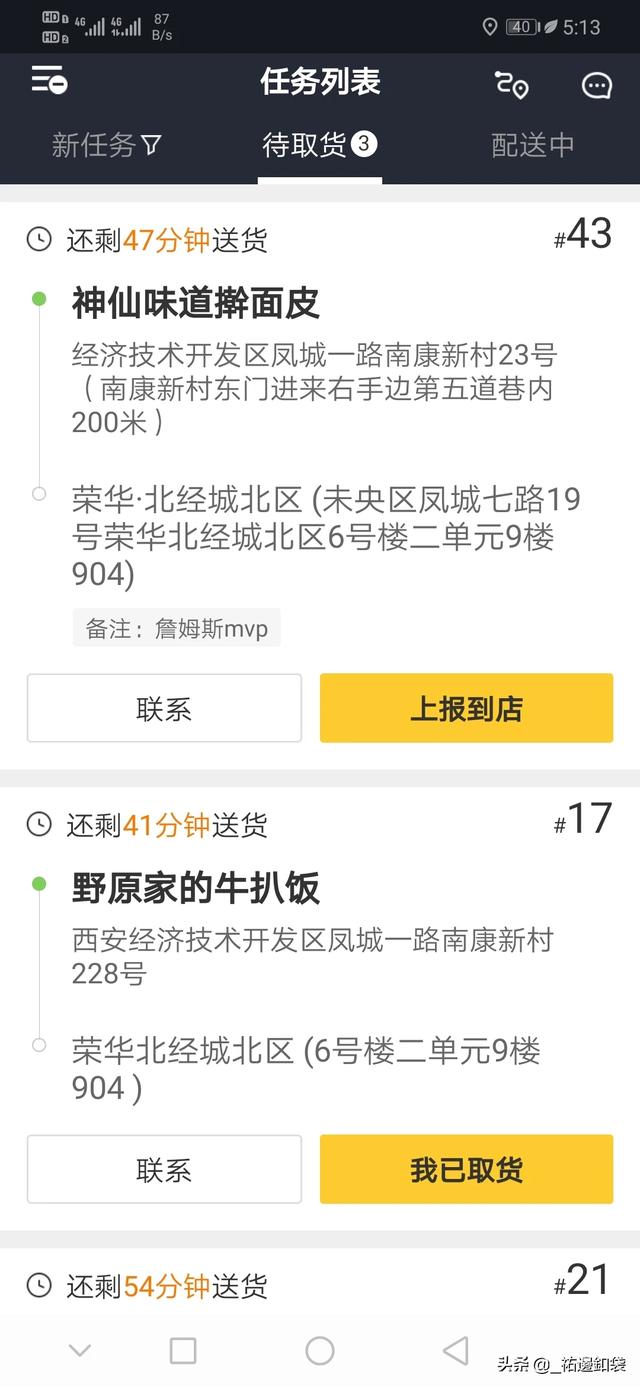The width and height of the screenshot is (640, 1387).
Task: Open the route map icon
Action: (511, 85)
